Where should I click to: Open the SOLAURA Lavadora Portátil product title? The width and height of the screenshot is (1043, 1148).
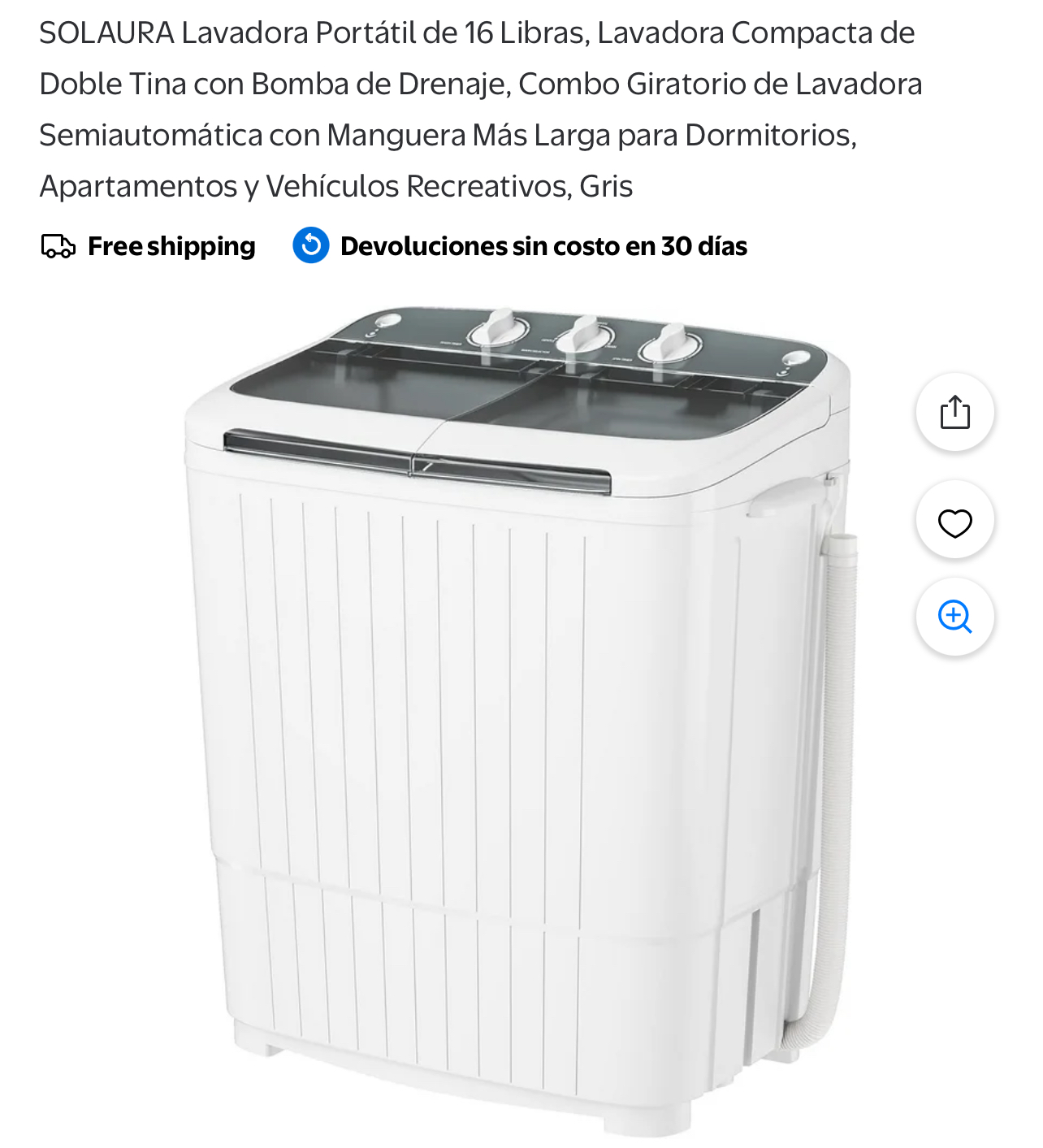tap(479, 107)
